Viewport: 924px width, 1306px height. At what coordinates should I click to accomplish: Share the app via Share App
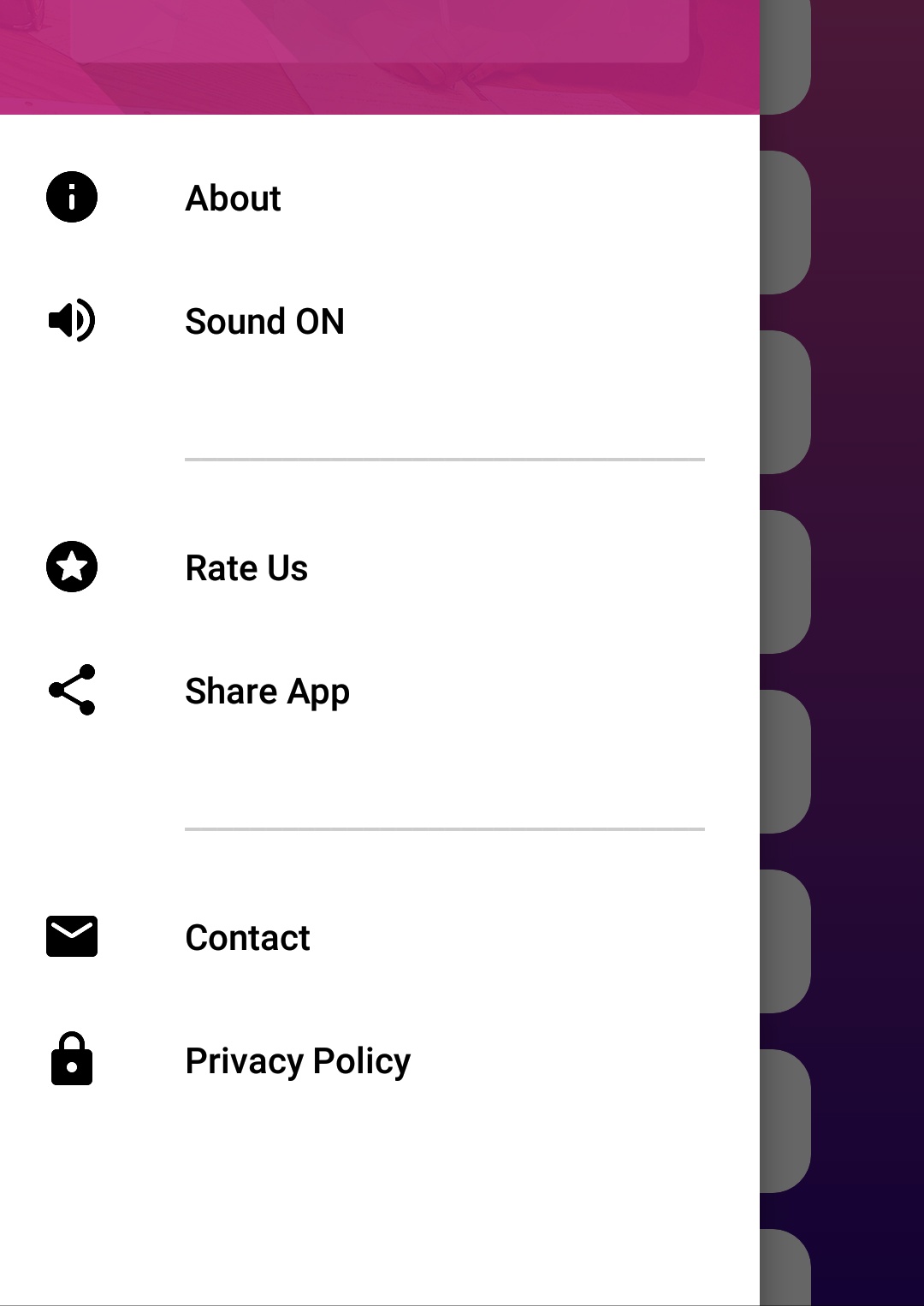coord(267,692)
